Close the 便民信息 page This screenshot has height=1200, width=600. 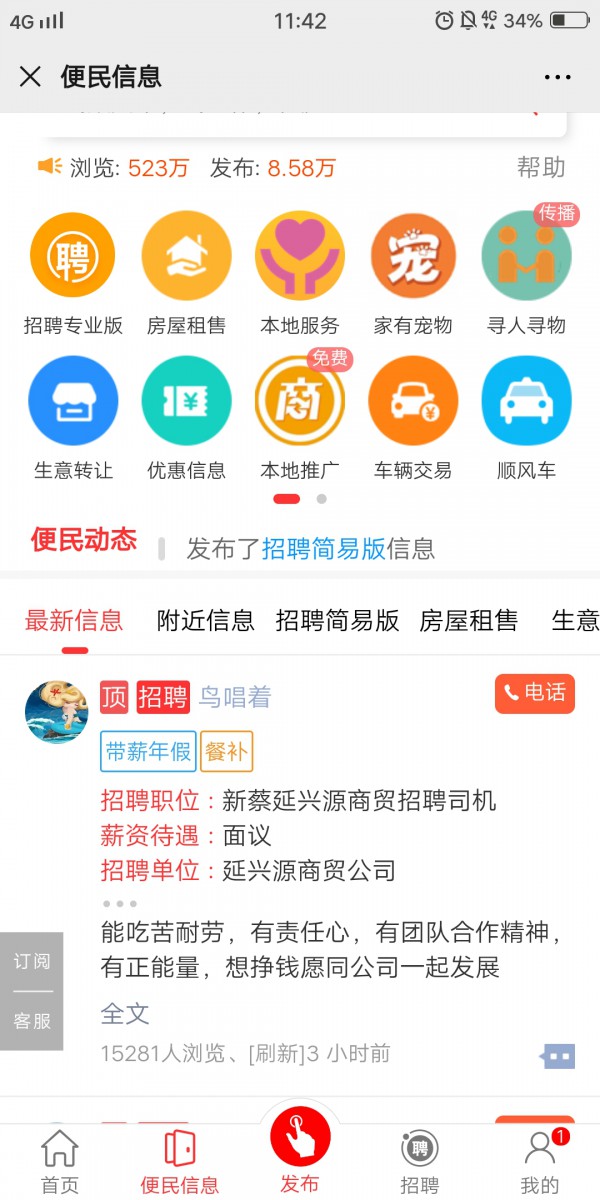(30, 77)
